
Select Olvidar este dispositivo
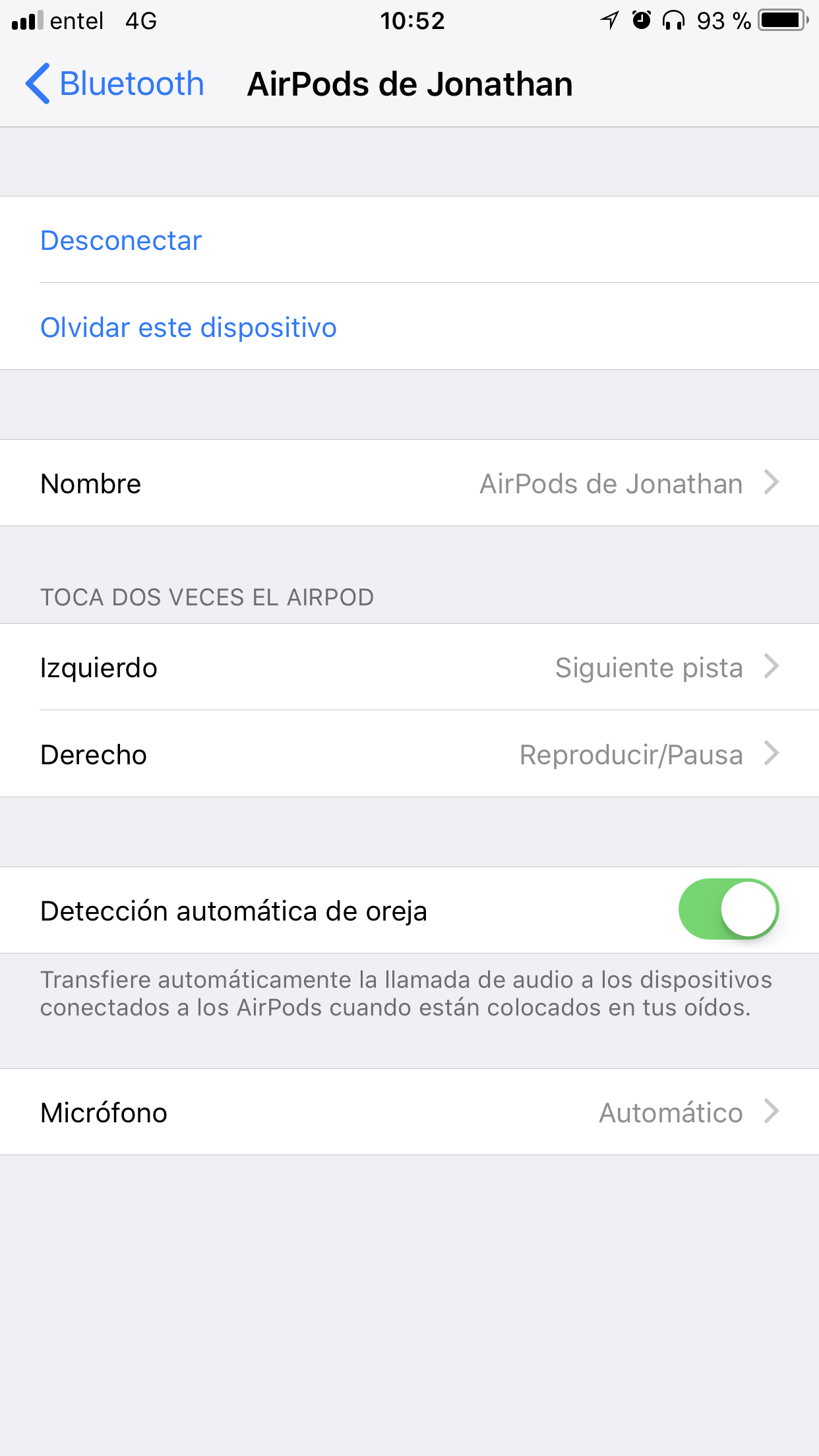[189, 328]
